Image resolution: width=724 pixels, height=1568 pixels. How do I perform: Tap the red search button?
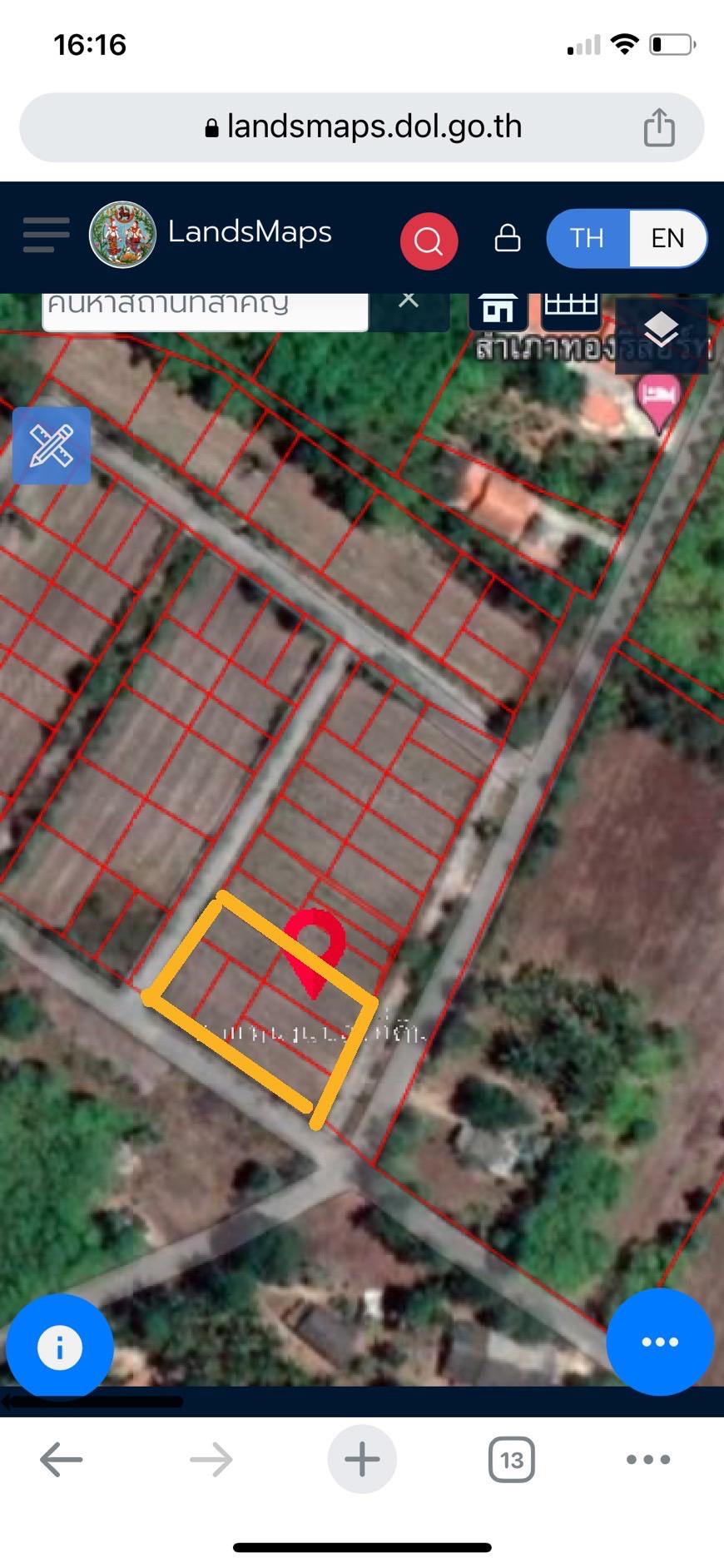429,241
